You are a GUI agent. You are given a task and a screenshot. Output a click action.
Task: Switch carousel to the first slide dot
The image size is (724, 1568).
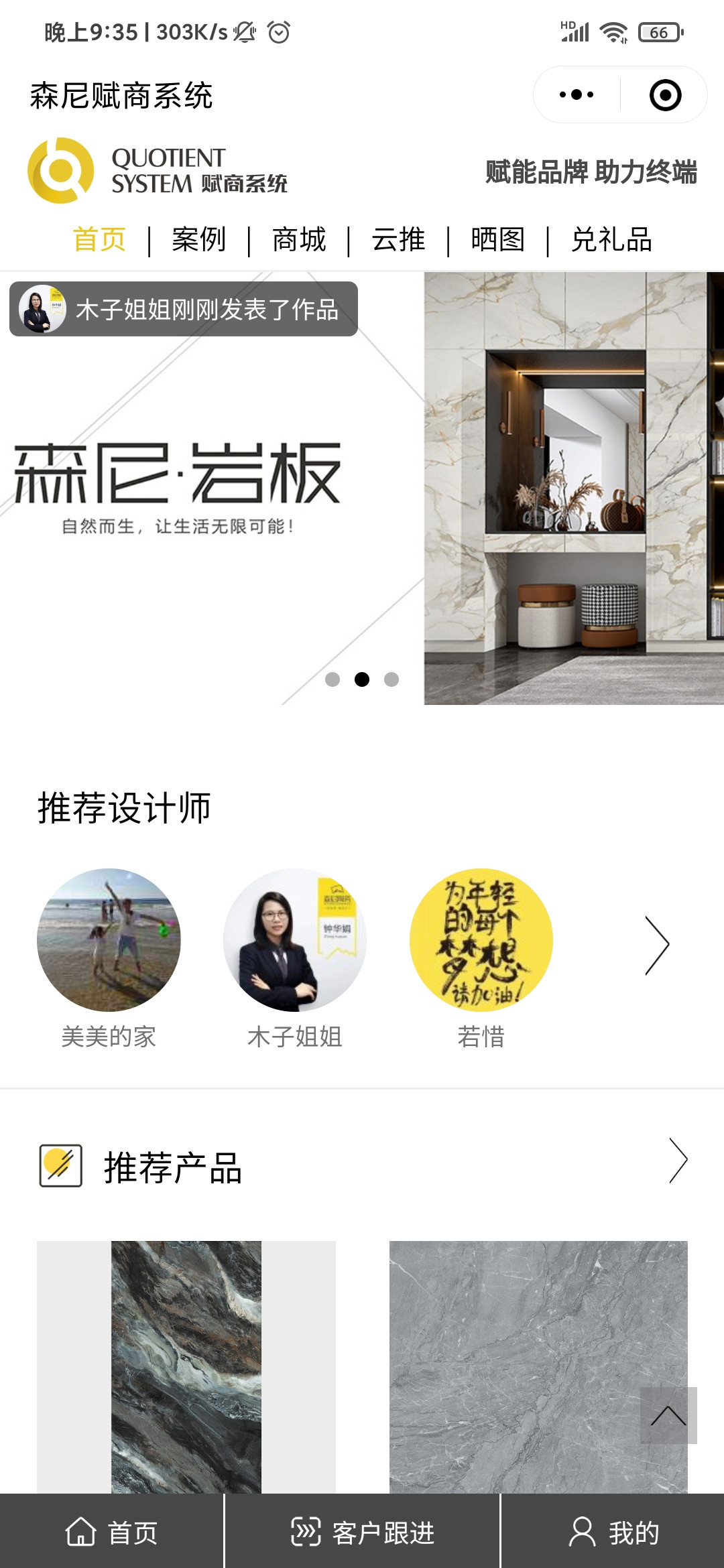tap(333, 679)
